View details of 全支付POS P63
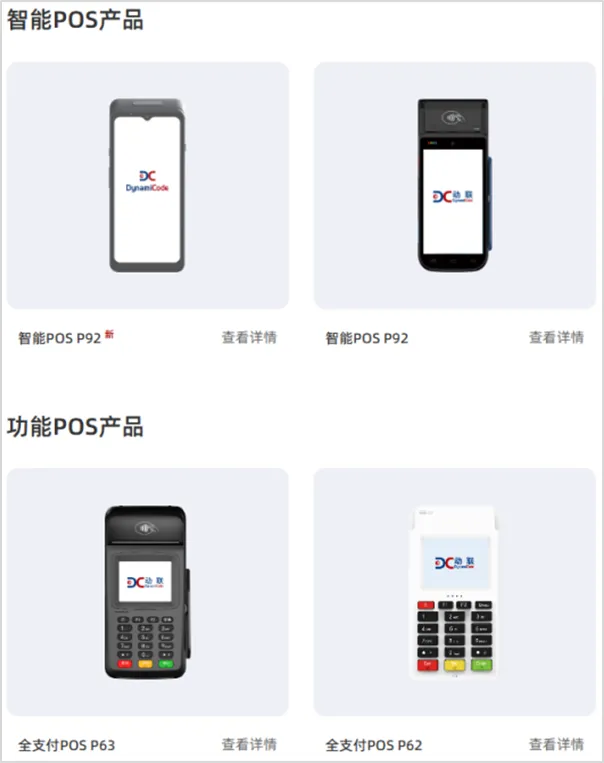Screen dimensions: 604x763 tap(249, 745)
